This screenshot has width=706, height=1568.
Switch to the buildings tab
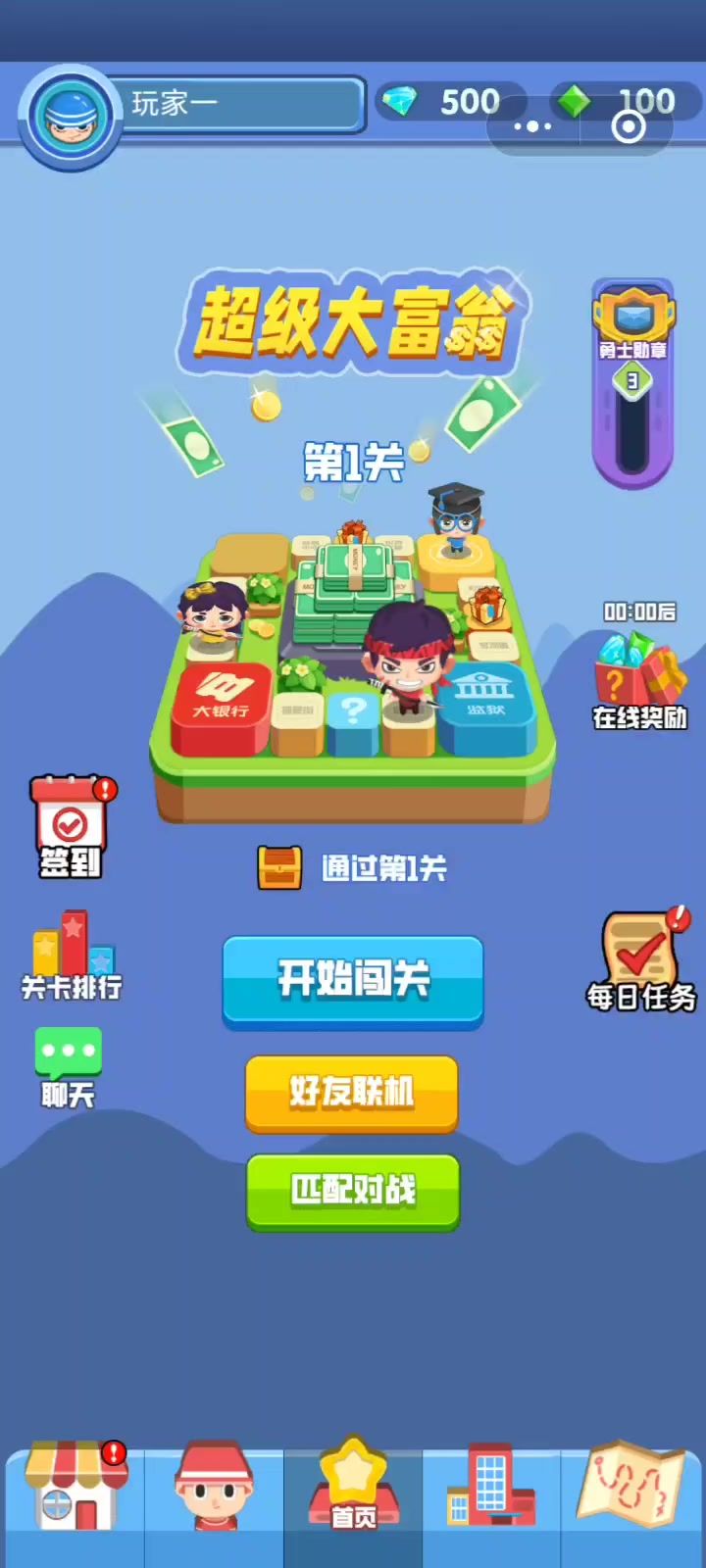(x=491, y=1490)
